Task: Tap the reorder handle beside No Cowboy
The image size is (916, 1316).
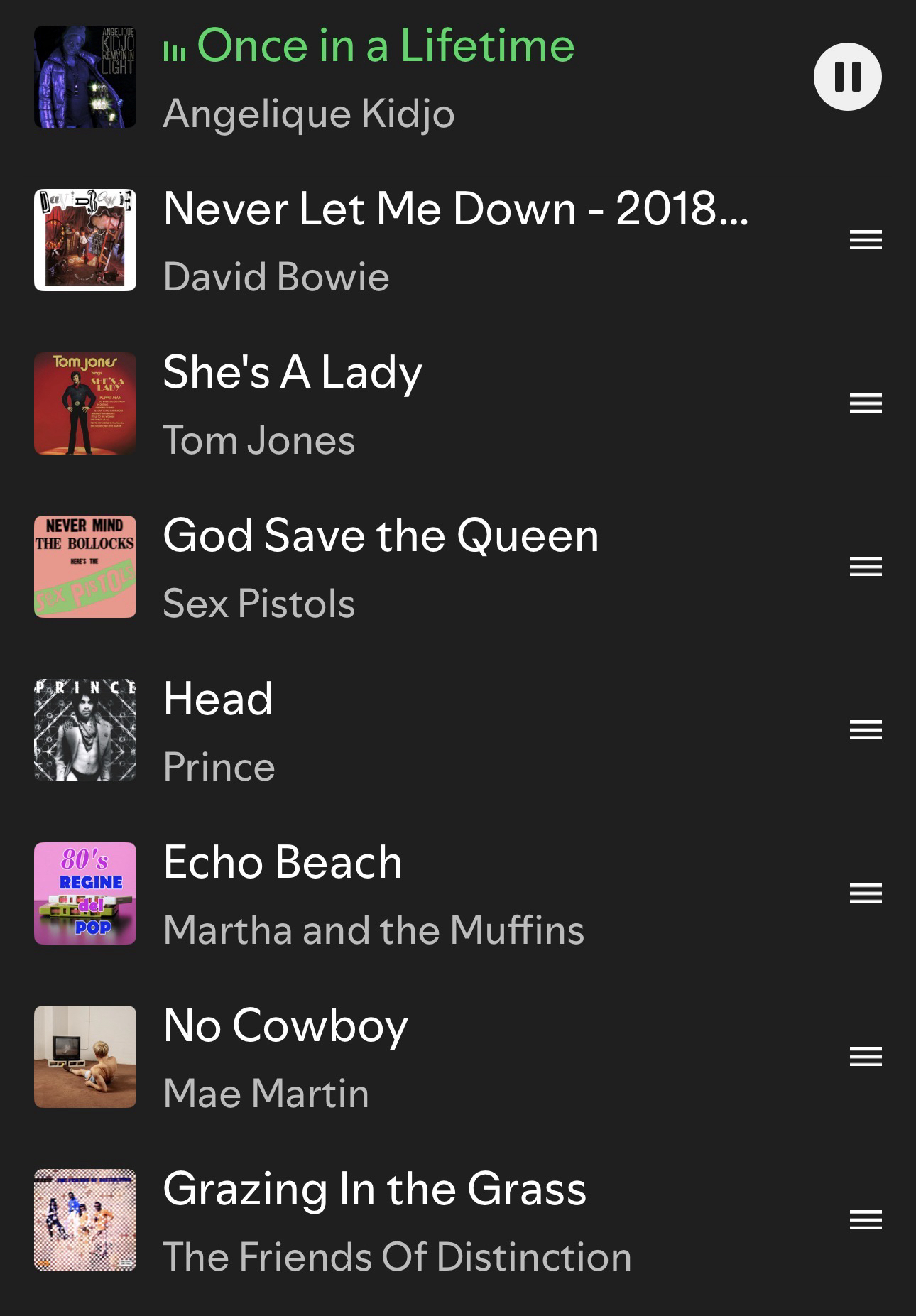Action: (x=866, y=1057)
